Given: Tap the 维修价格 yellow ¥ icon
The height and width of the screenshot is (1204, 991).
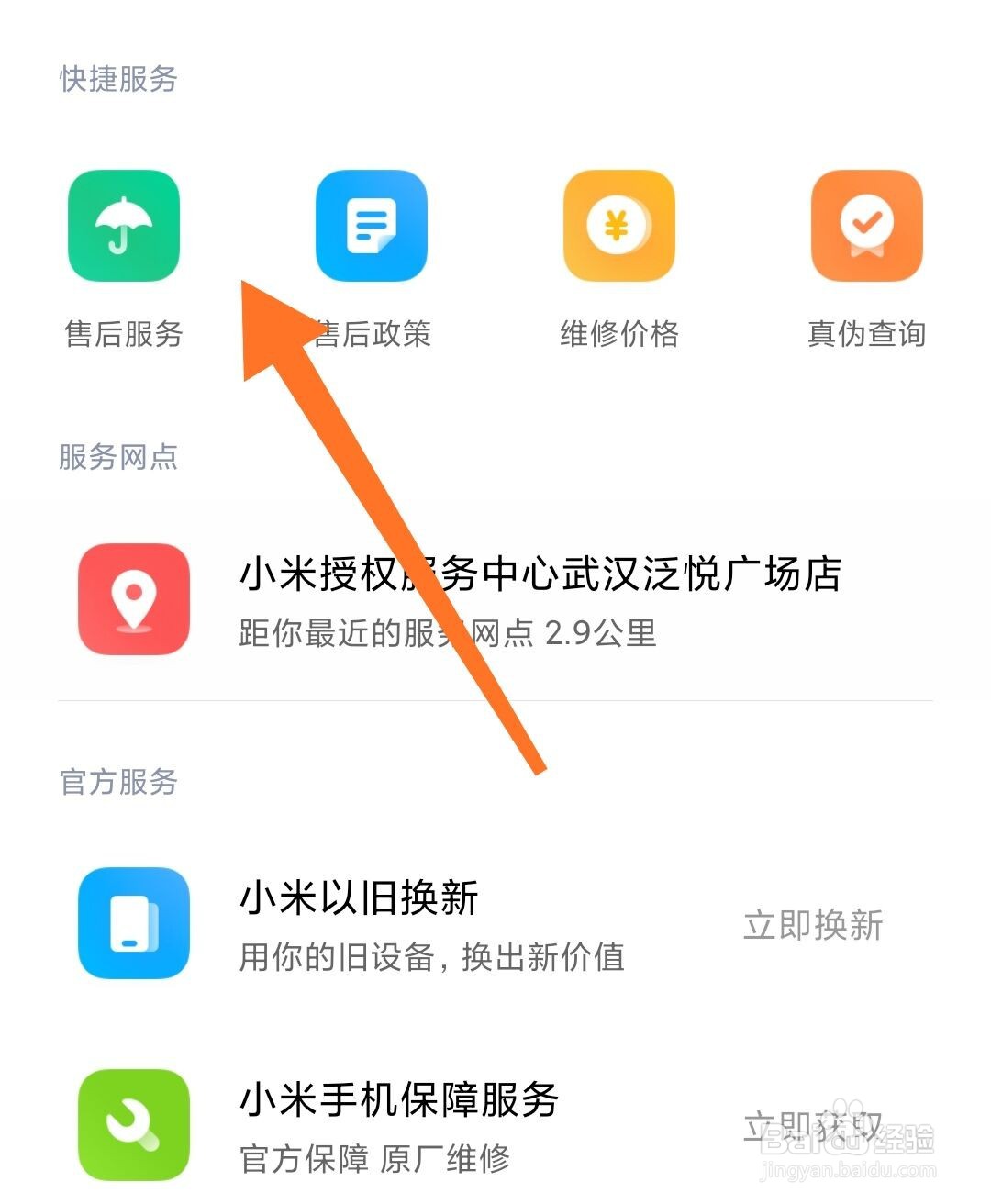Looking at the screenshot, I should [619, 227].
